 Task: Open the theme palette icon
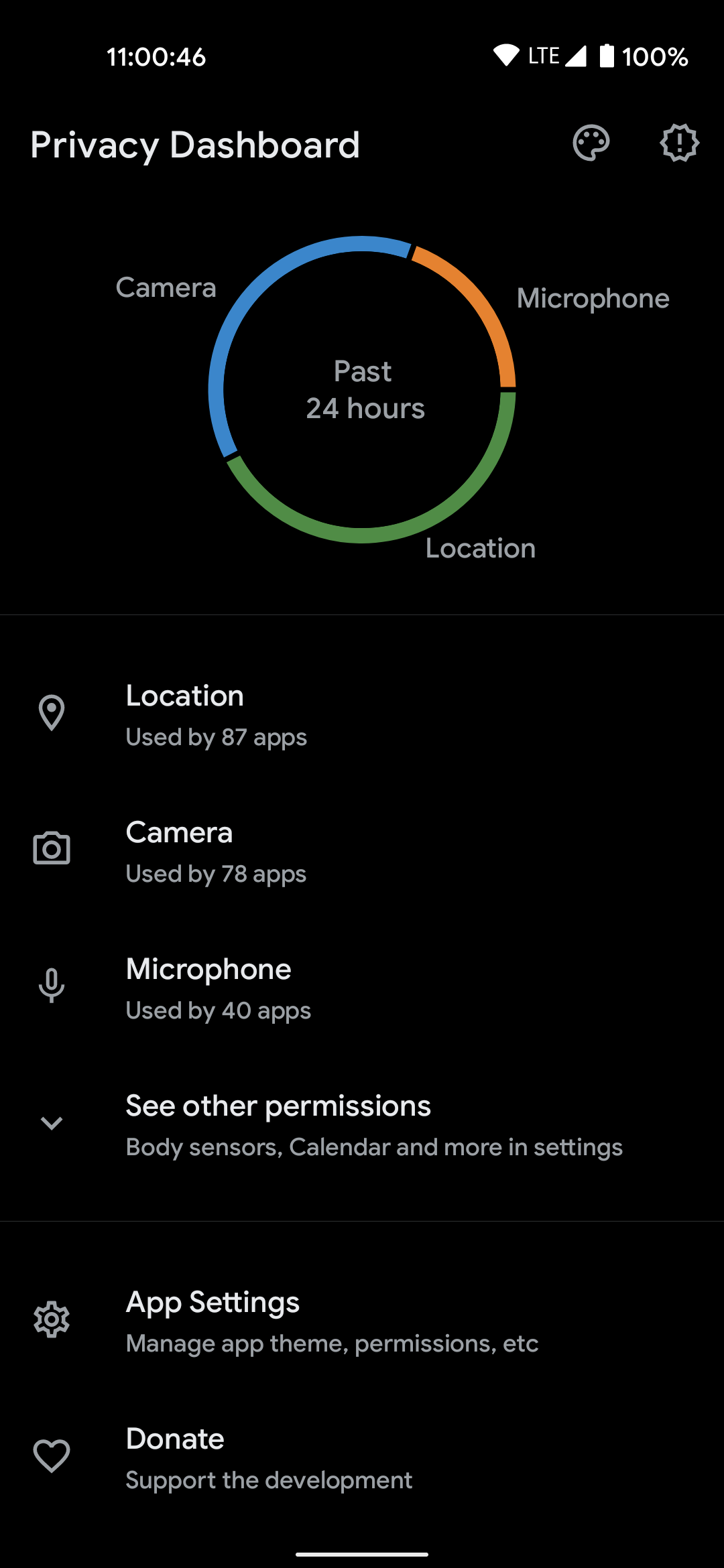tap(591, 143)
